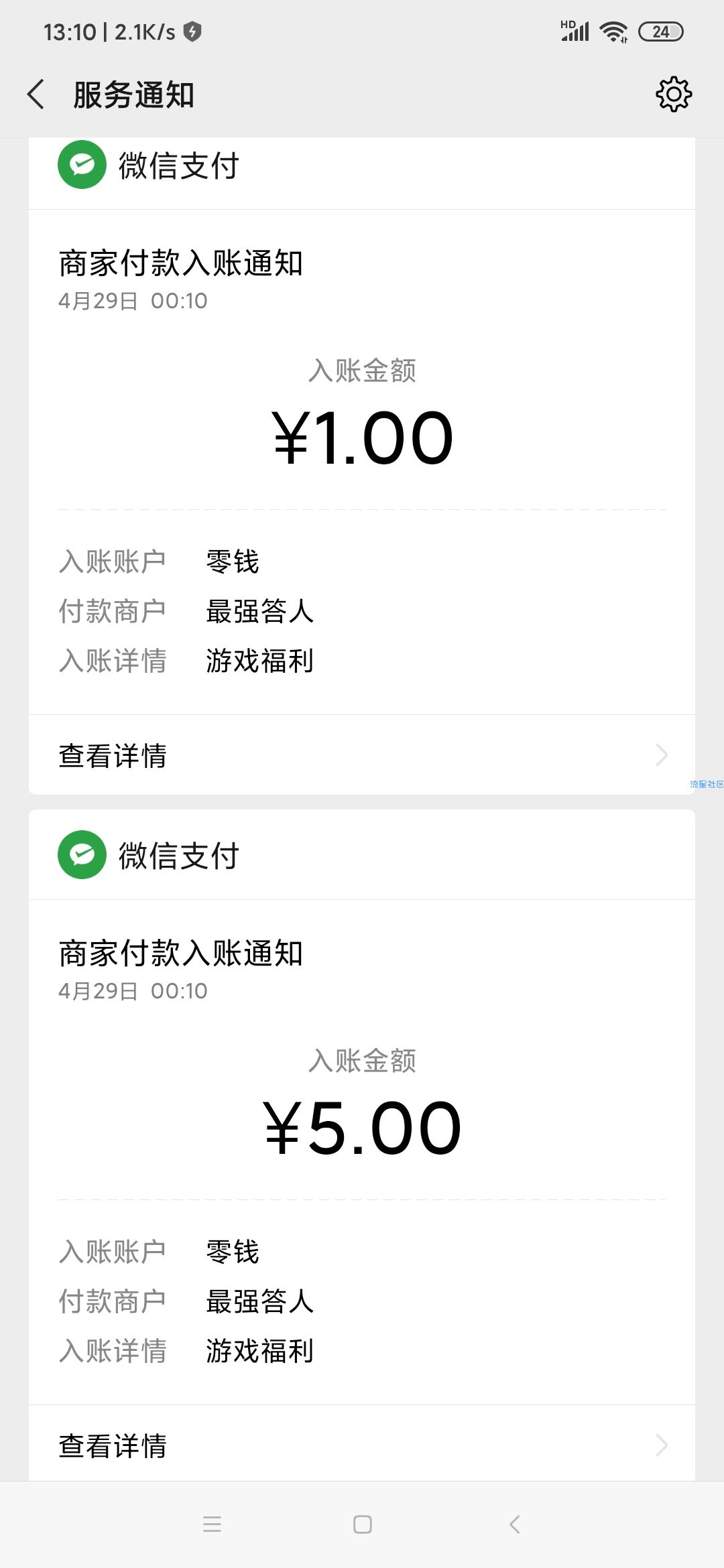Open 查看详情 for the ¥5.00 payment

coord(362,1444)
